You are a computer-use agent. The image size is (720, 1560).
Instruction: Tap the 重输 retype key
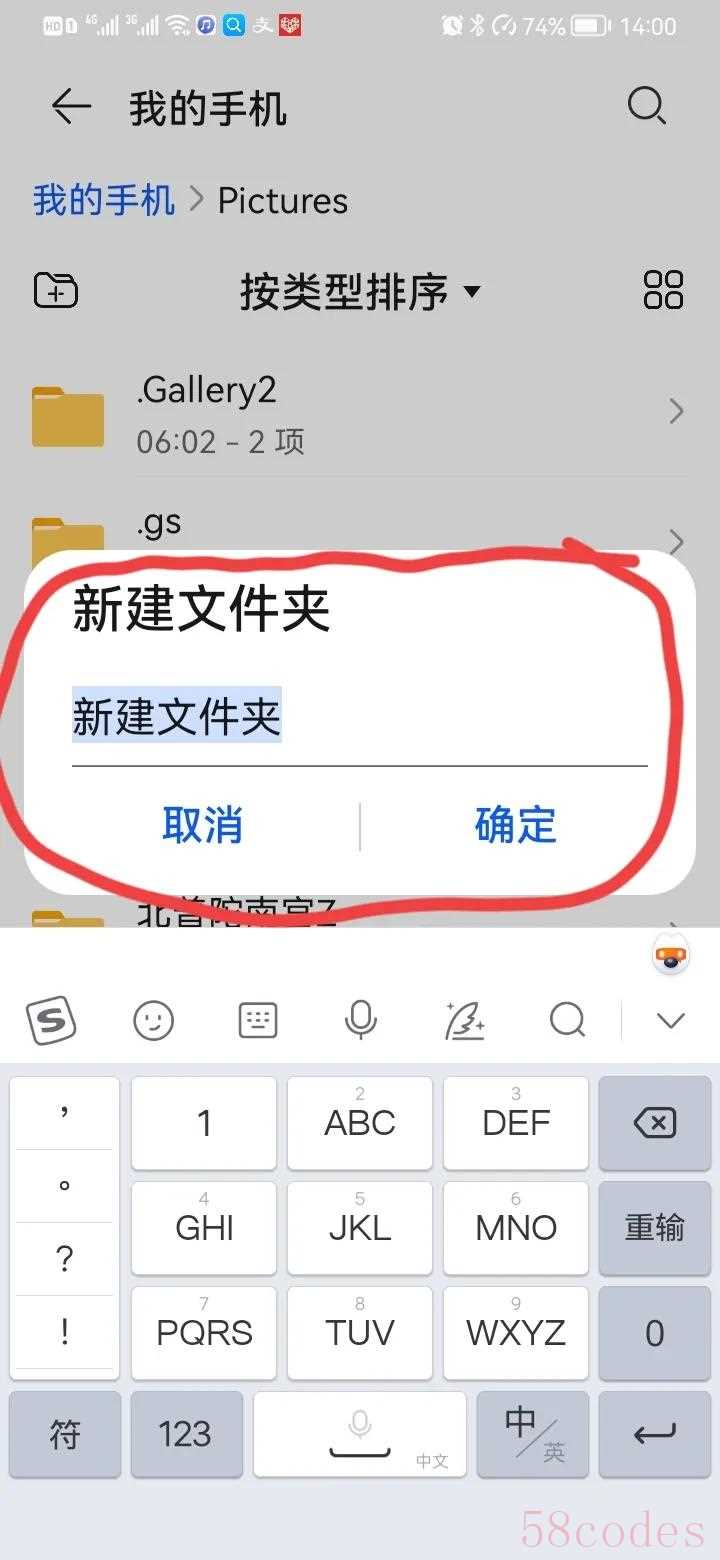(654, 1228)
